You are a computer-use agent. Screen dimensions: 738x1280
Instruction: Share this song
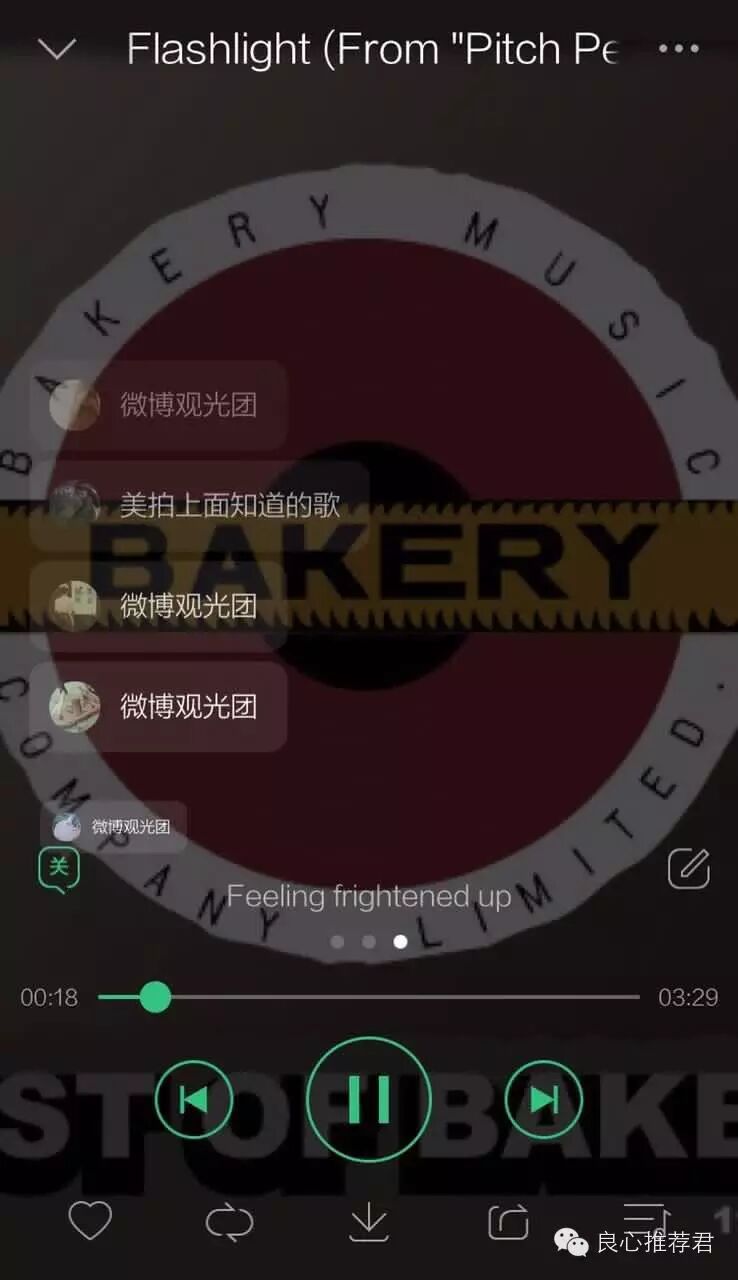coord(508,1222)
